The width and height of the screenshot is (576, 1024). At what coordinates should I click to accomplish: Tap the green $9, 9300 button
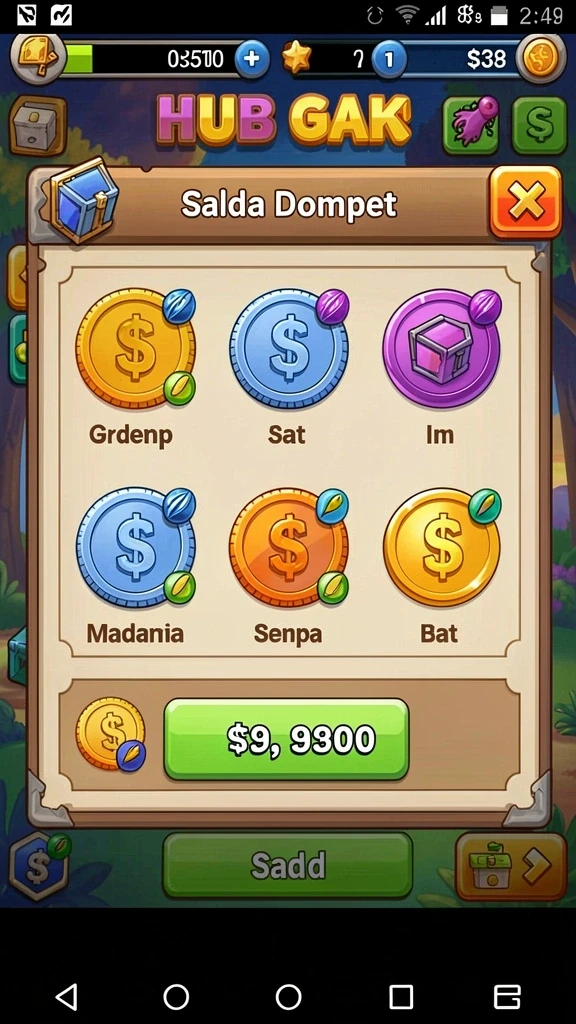(x=287, y=739)
